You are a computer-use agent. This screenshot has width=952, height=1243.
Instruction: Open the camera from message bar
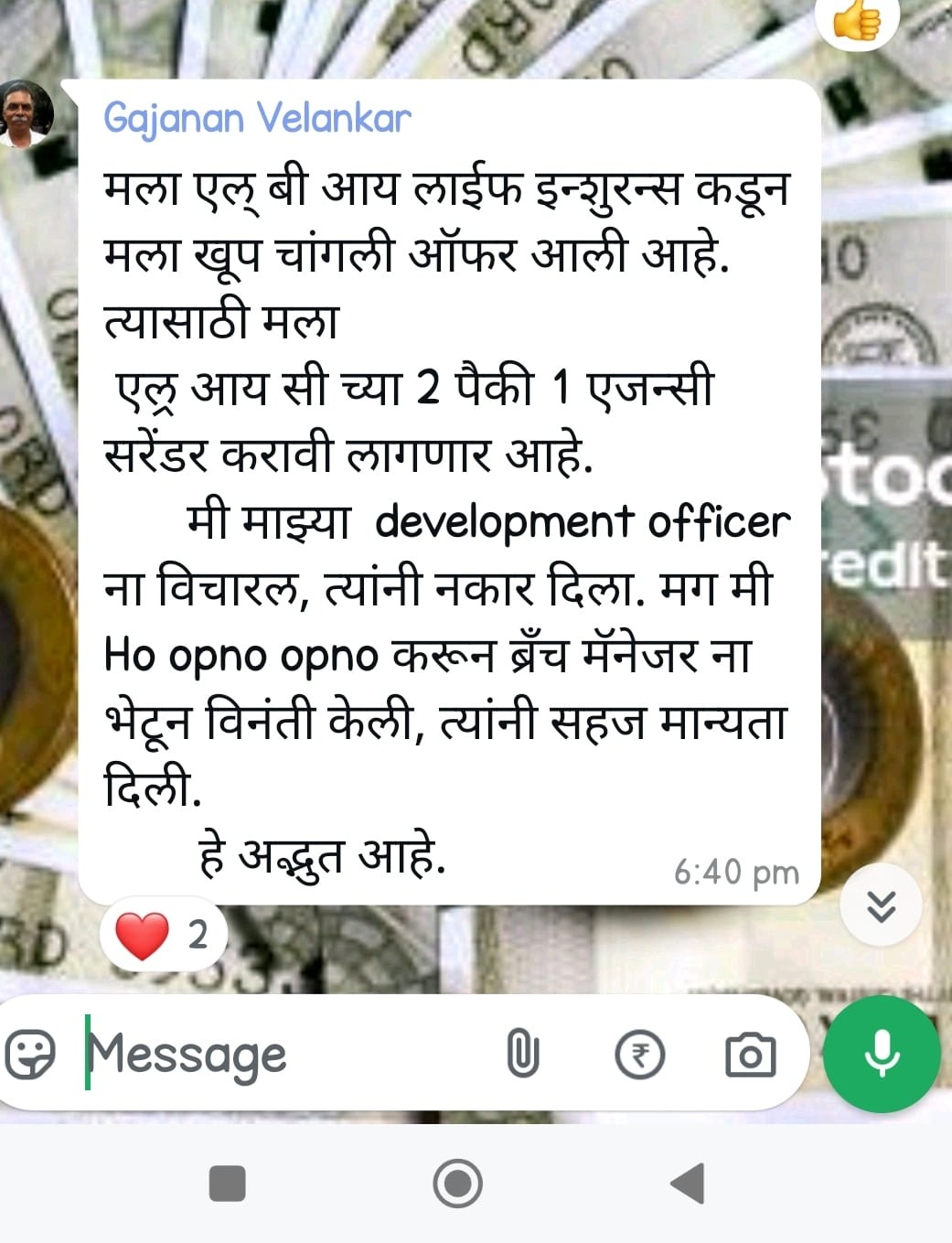(750, 1055)
